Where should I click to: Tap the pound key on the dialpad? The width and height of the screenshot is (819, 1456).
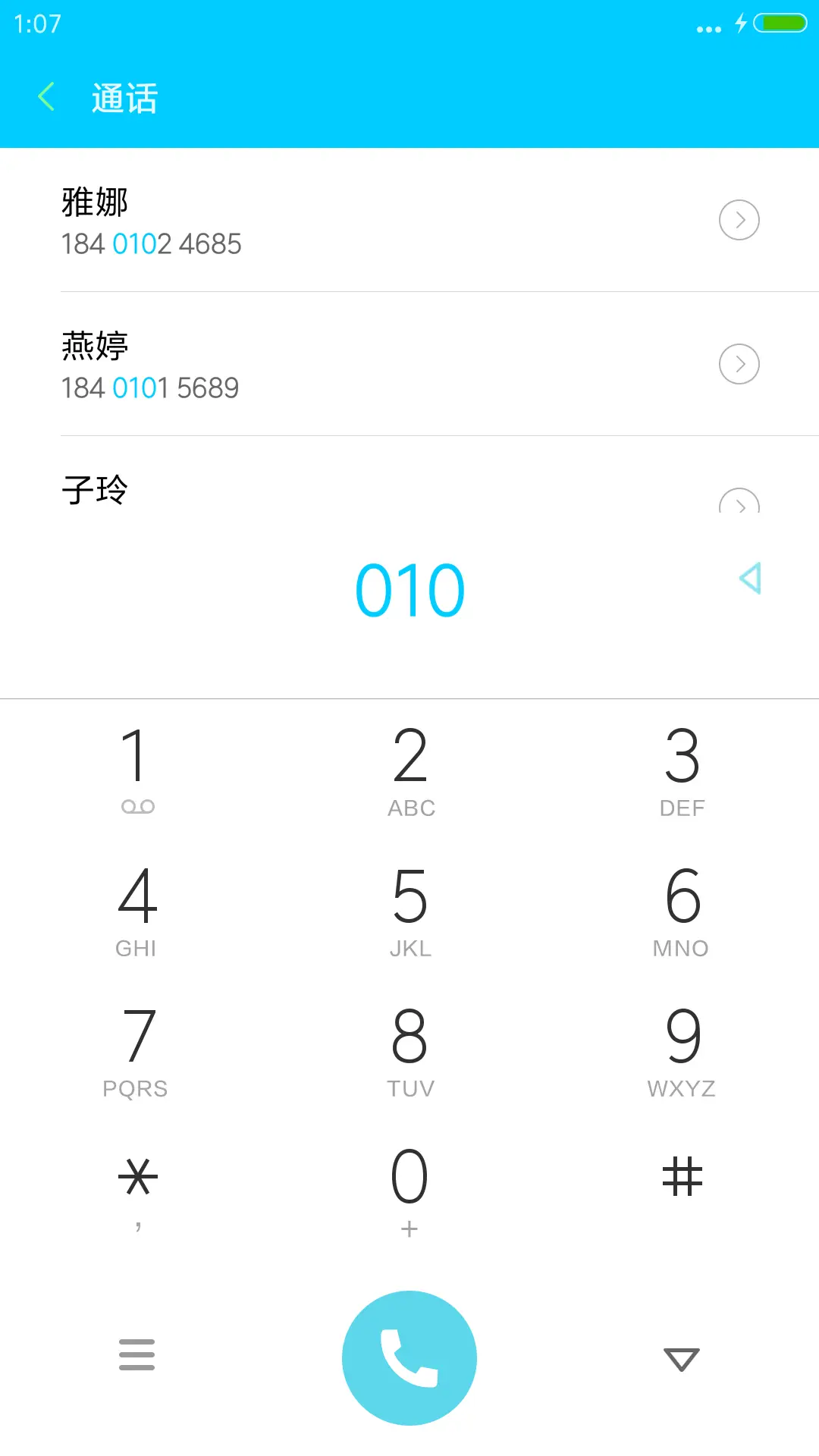[x=682, y=1175]
